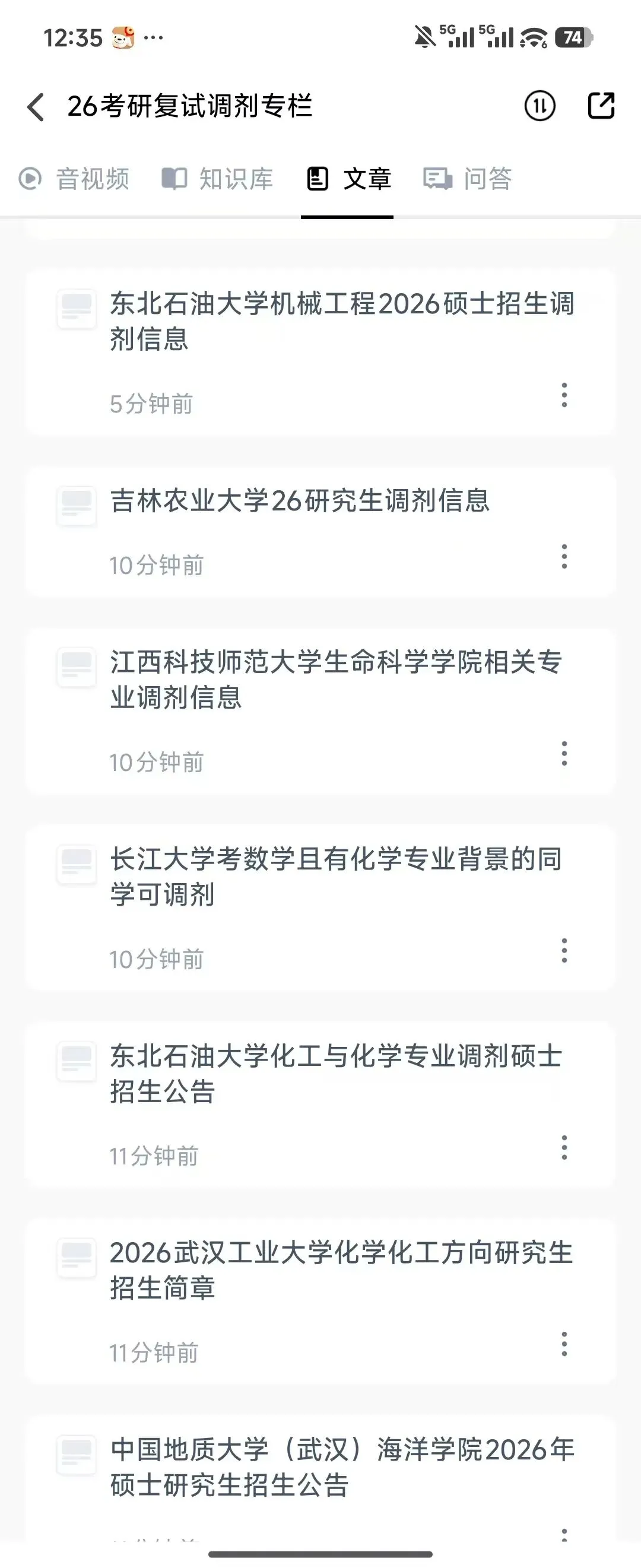Open 长江大学考数学且有化学专业背景 article
Screen dimensions: 641x1568
coord(335,876)
